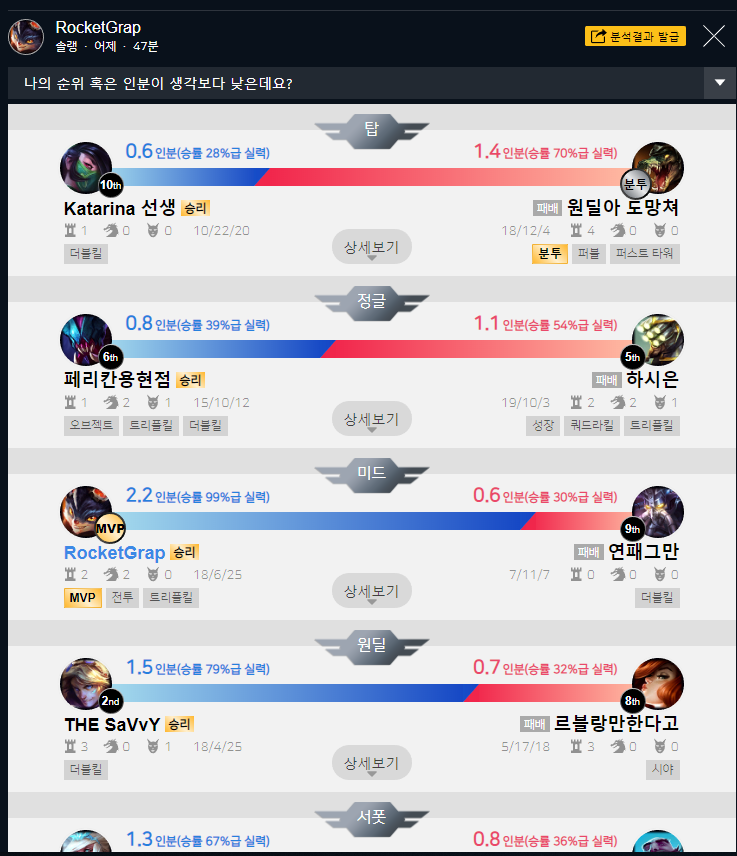Expand the 나의 순위 혹은 인분 dropdown
The height and width of the screenshot is (856, 737).
[719, 83]
